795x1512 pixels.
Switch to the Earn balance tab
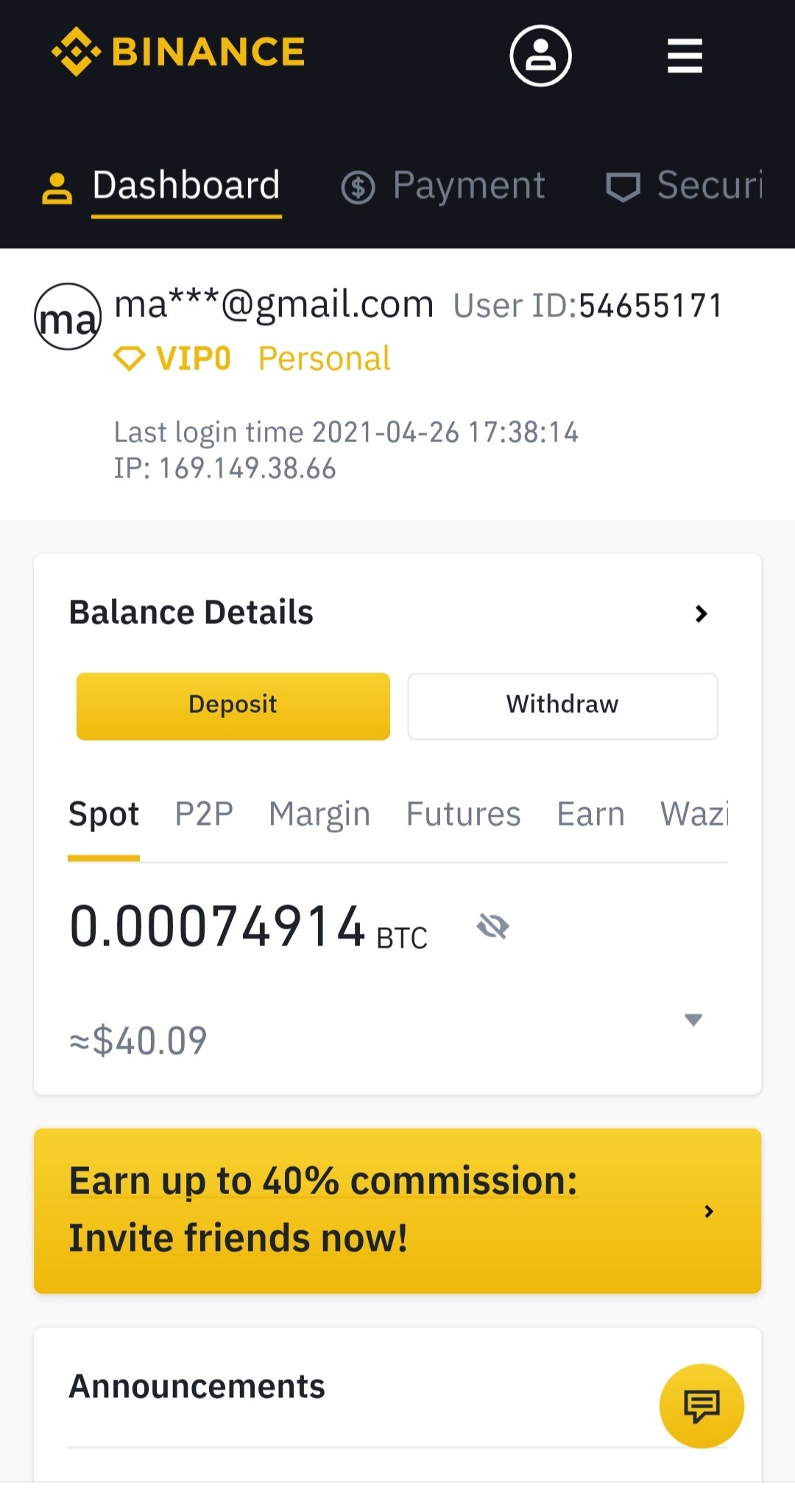click(590, 814)
